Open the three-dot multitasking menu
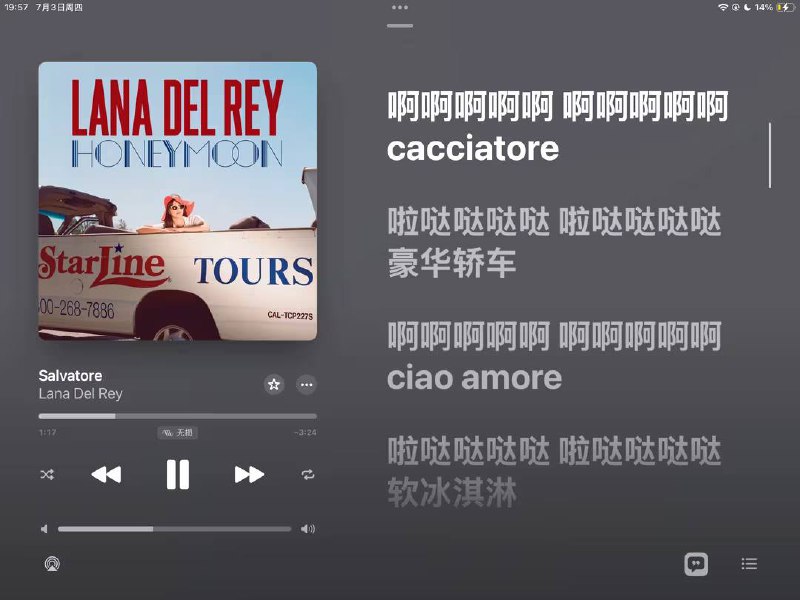 pos(400,7)
